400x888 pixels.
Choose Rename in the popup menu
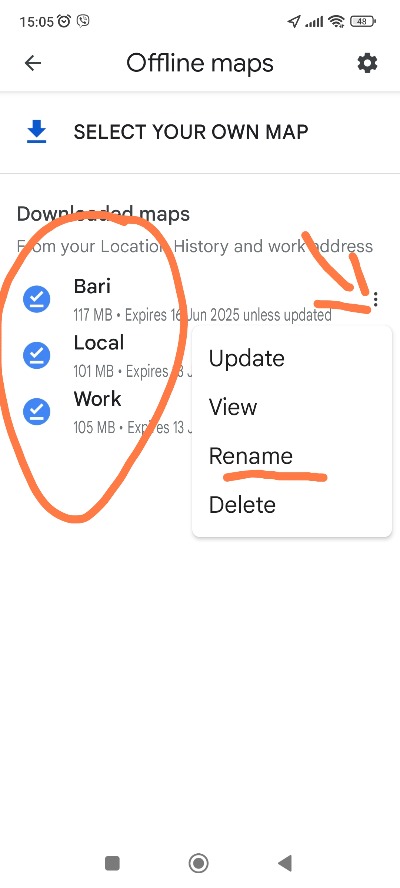click(292, 456)
